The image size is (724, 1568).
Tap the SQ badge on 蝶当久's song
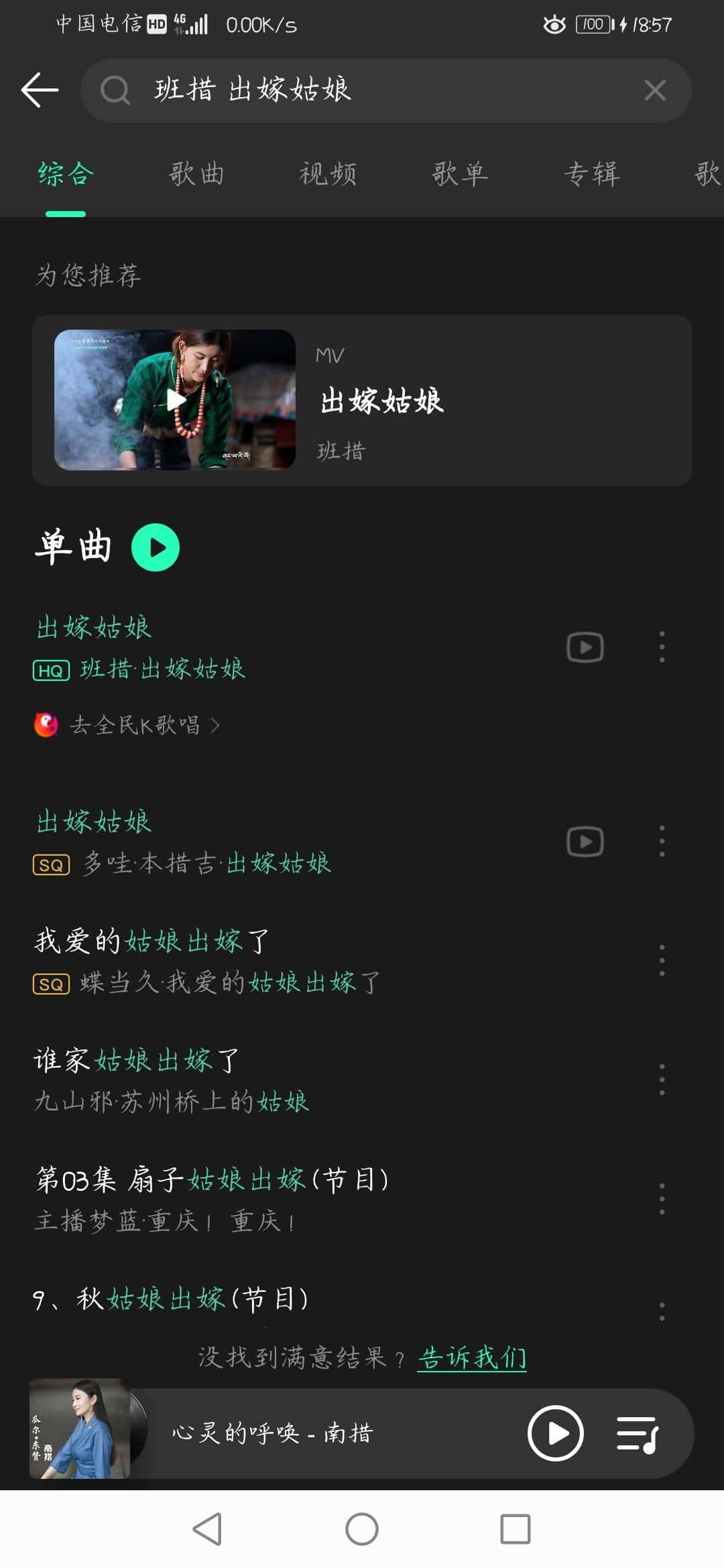[50, 984]
